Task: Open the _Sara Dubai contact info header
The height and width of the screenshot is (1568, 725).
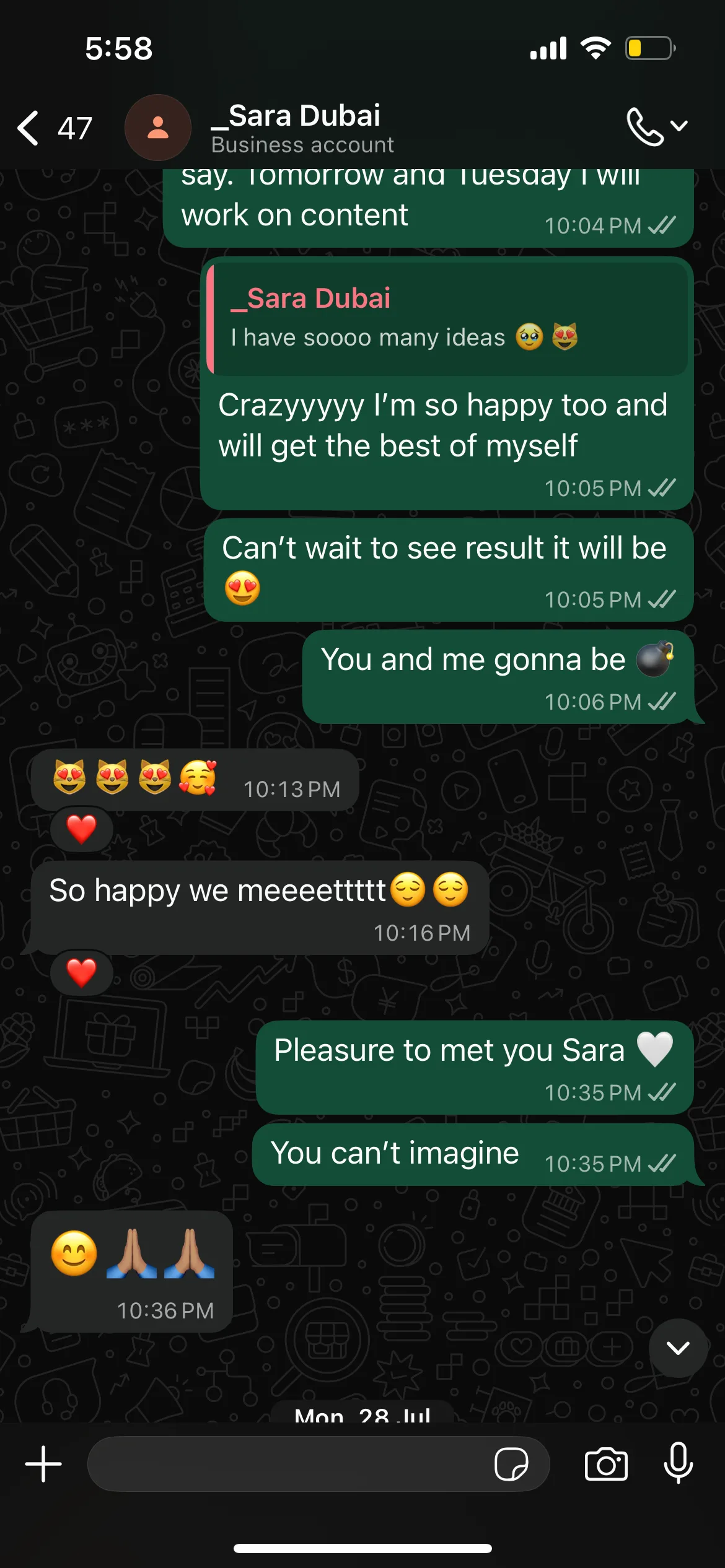Action: pyautogui.click(x=302, y=128)
